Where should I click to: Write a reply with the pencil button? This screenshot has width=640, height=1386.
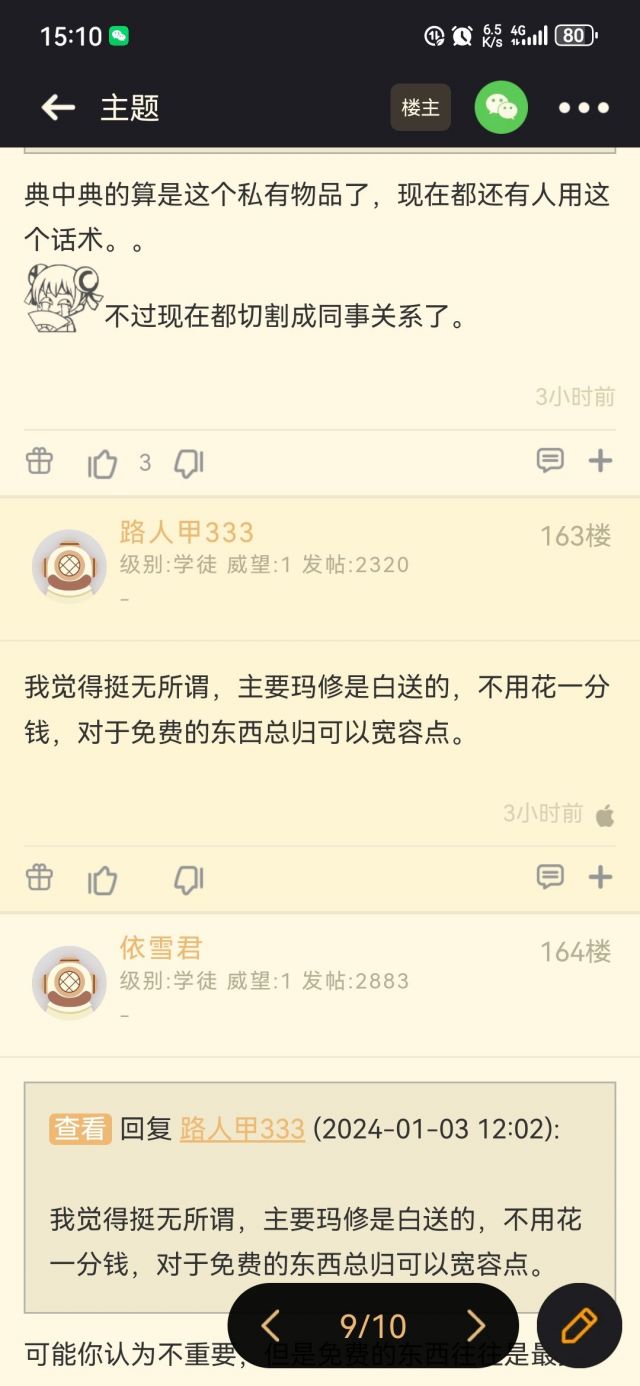pyautogui.click(x=579, y=1325)
